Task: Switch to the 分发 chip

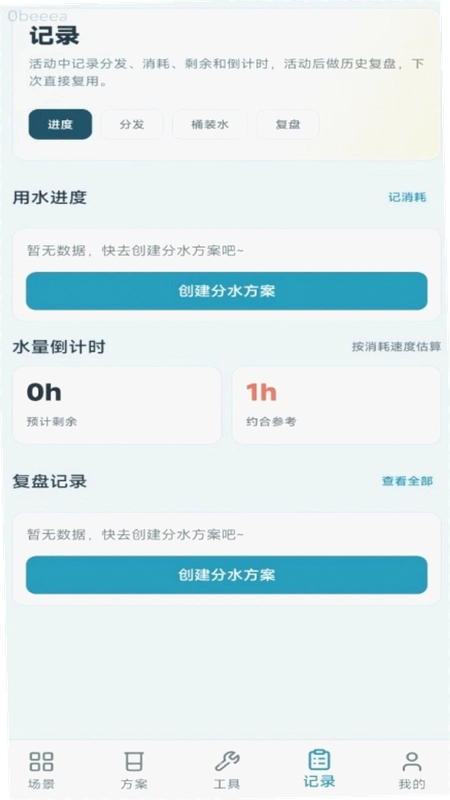Action: [x=132, y=124]
